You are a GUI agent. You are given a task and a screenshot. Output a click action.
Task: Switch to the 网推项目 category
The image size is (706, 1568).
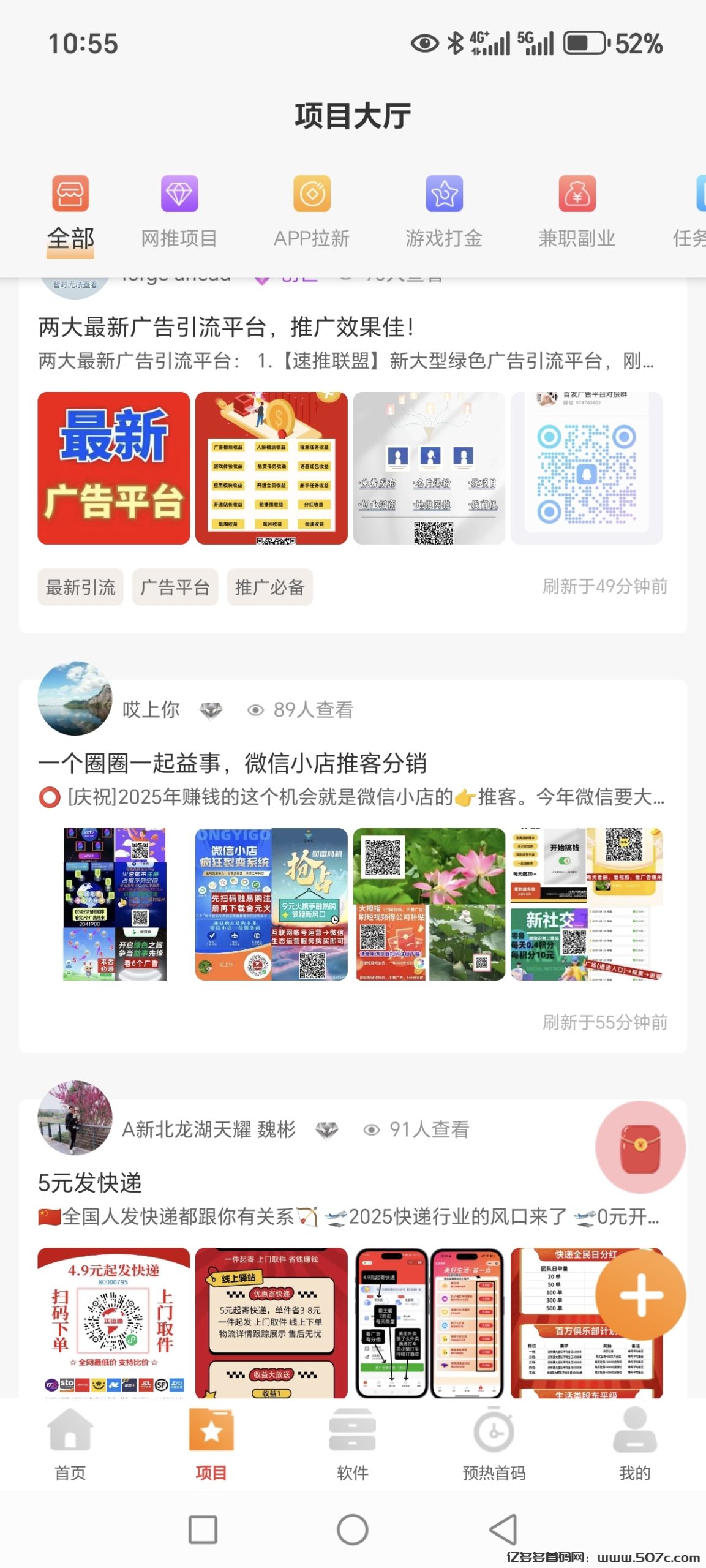click(179, 212)
